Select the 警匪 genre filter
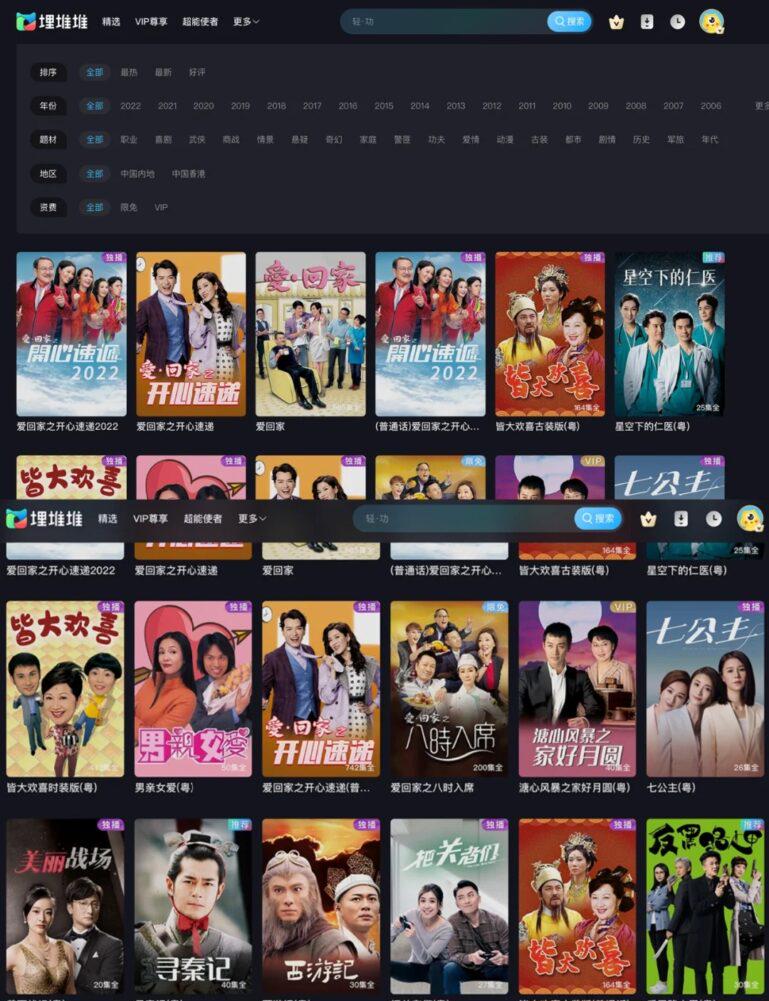769x1001 pixels. pyautogui.click(x=402, y=140)
